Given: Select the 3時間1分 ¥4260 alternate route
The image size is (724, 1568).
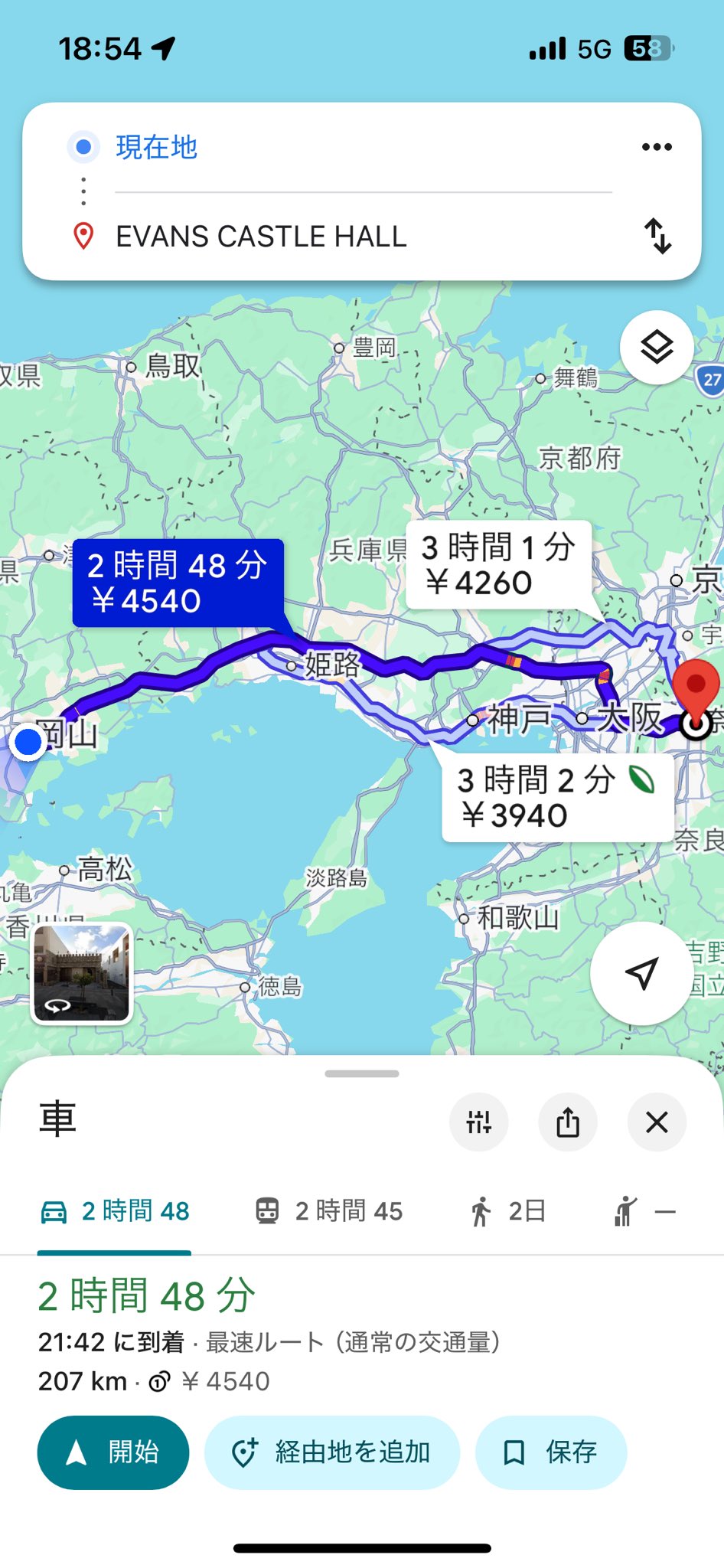Looking at the screenshot, I should pos(498,565).
